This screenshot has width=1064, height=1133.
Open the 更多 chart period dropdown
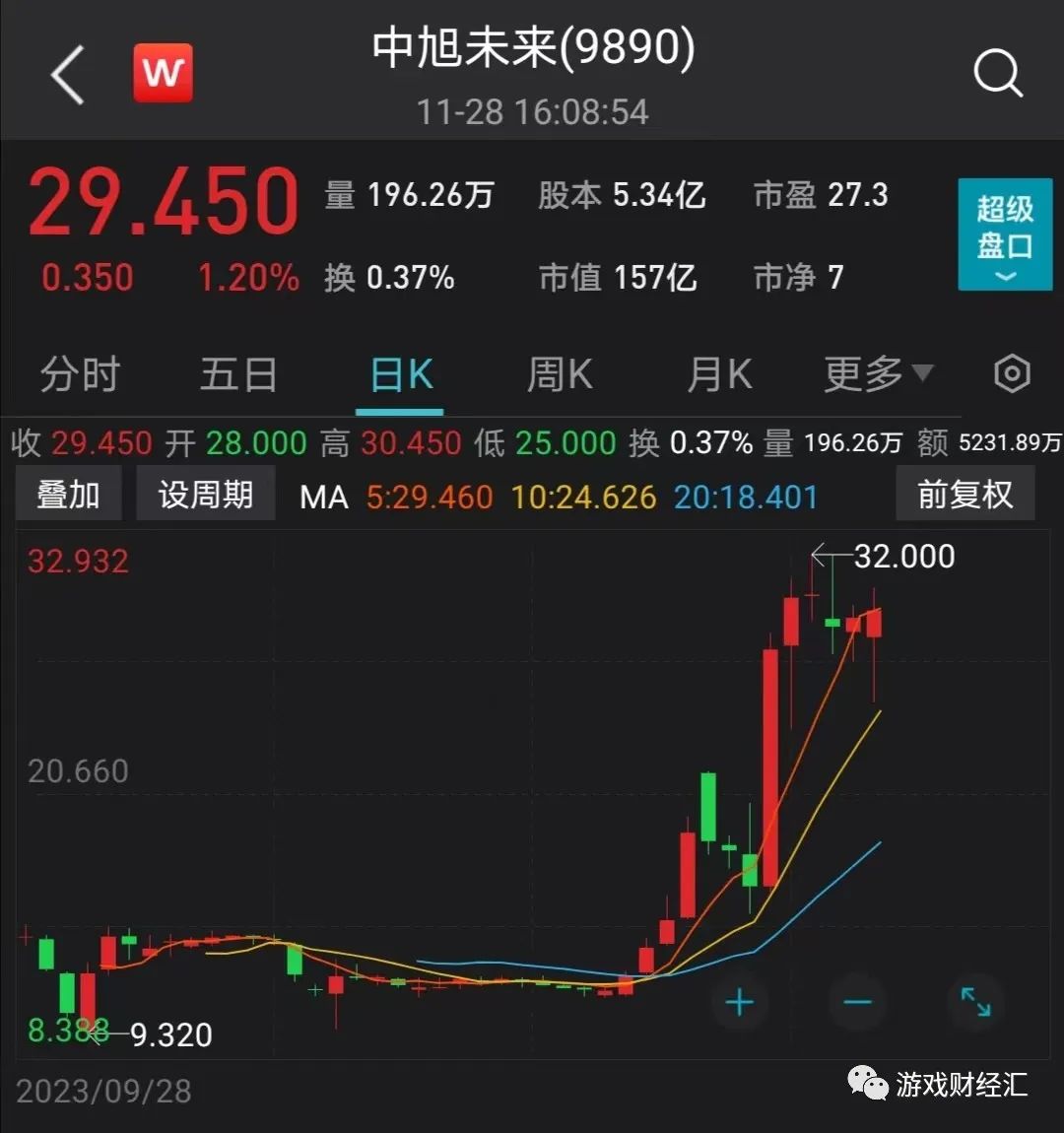pos(877,374)
